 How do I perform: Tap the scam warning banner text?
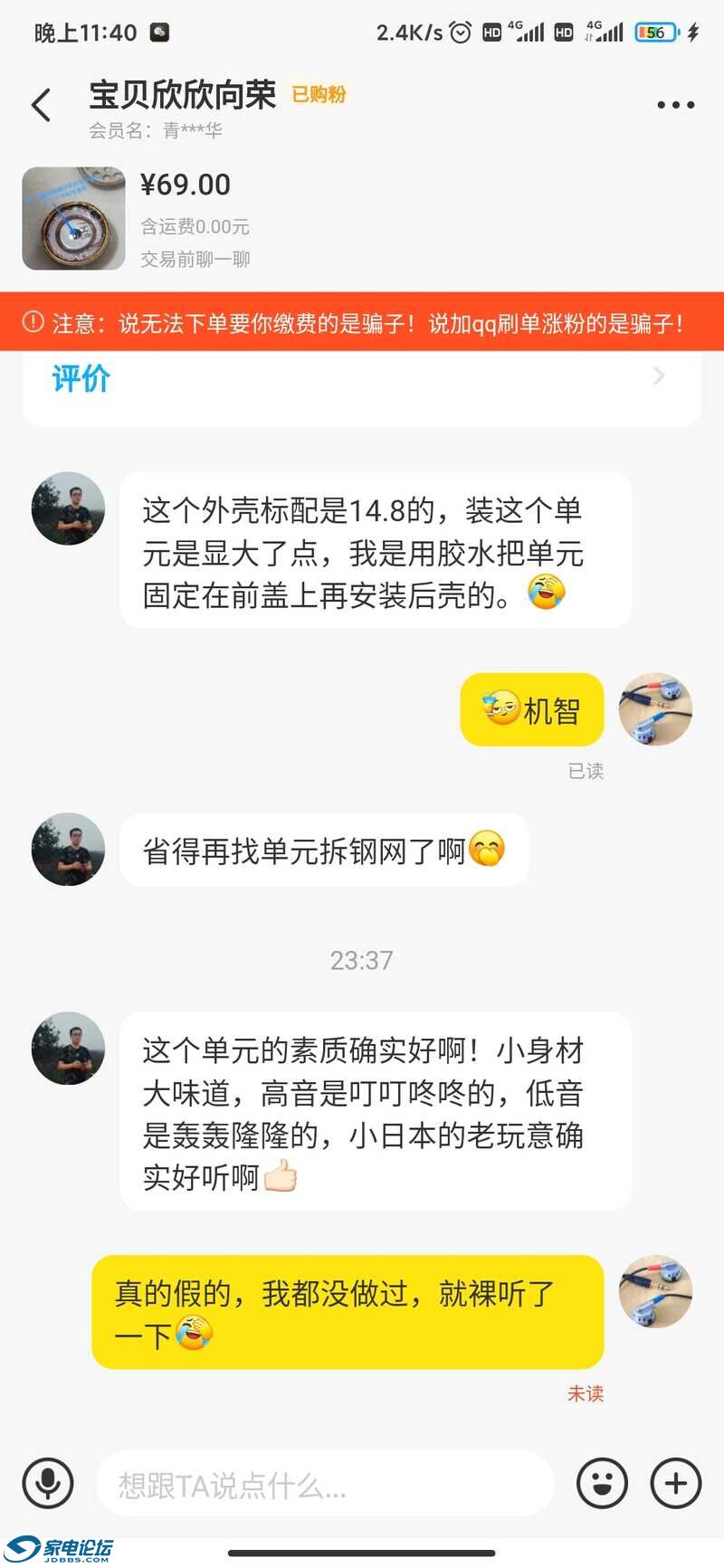tap(362, 326)
